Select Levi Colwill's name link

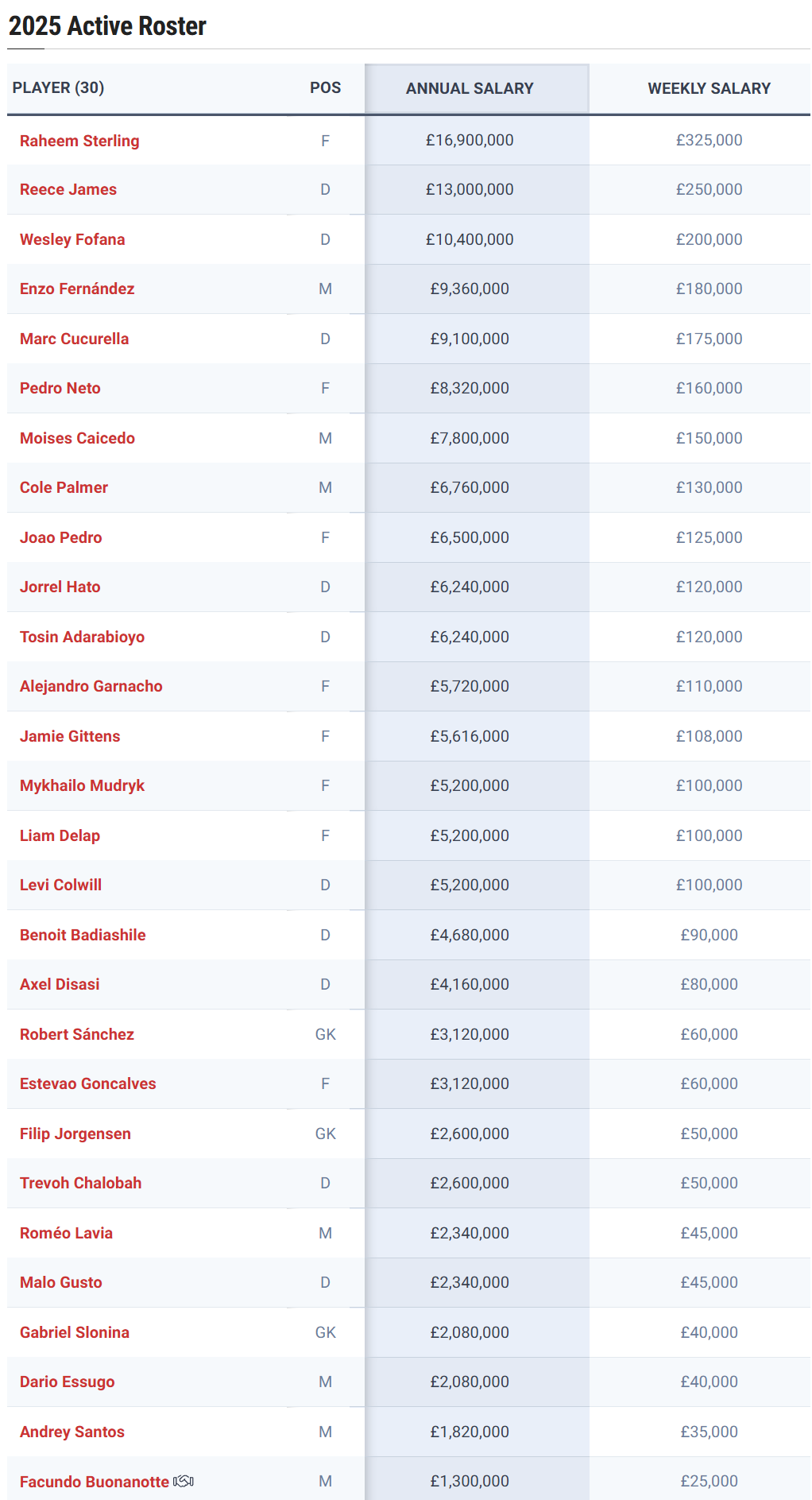[60, 885]
